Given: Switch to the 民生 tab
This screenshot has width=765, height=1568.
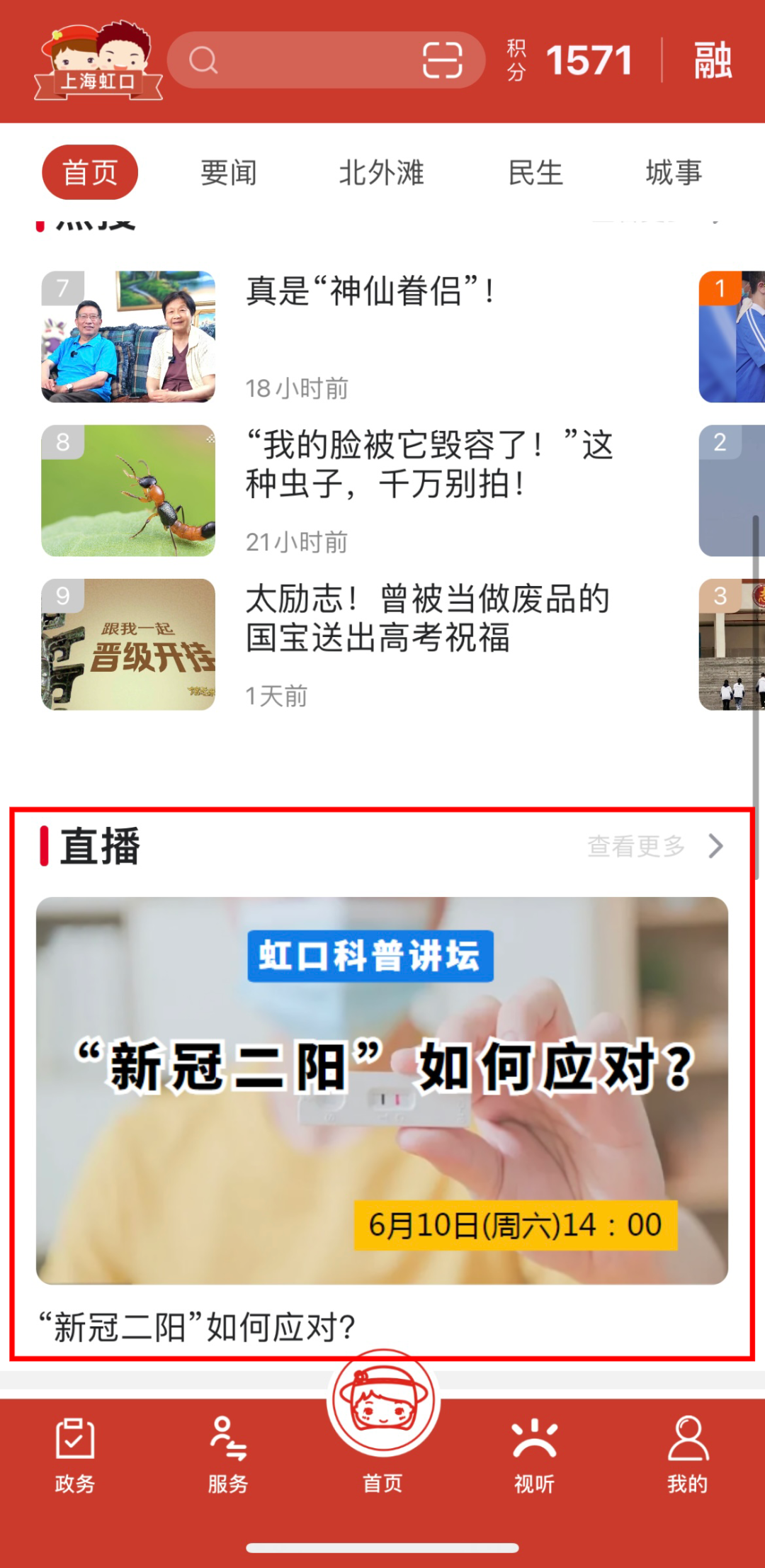Looking at the screenshot, I should pyautogui.click(x=535, y=173).
